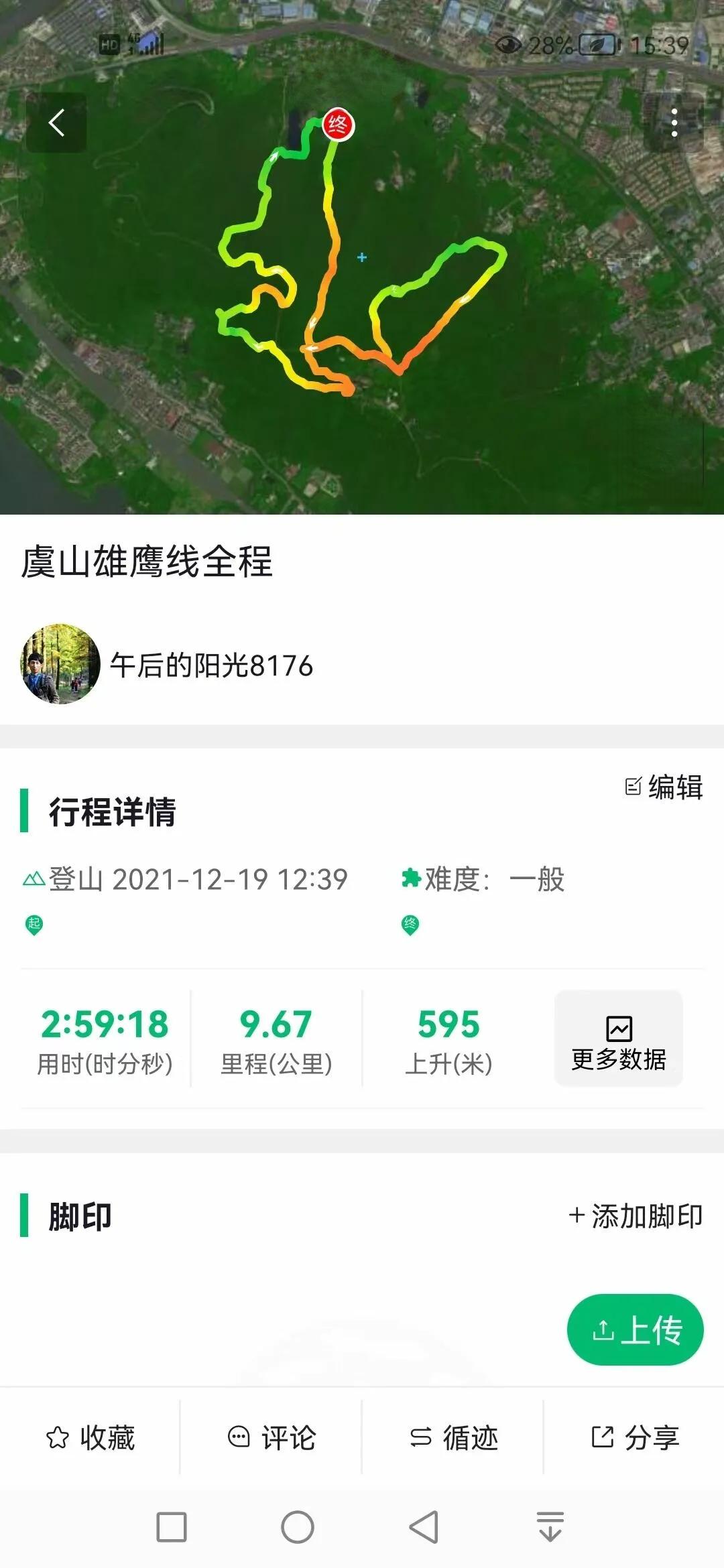The width and height of the screenshot is (724, 1568).
Task: Follow this track using 循迹
Action: [454, 1437]
